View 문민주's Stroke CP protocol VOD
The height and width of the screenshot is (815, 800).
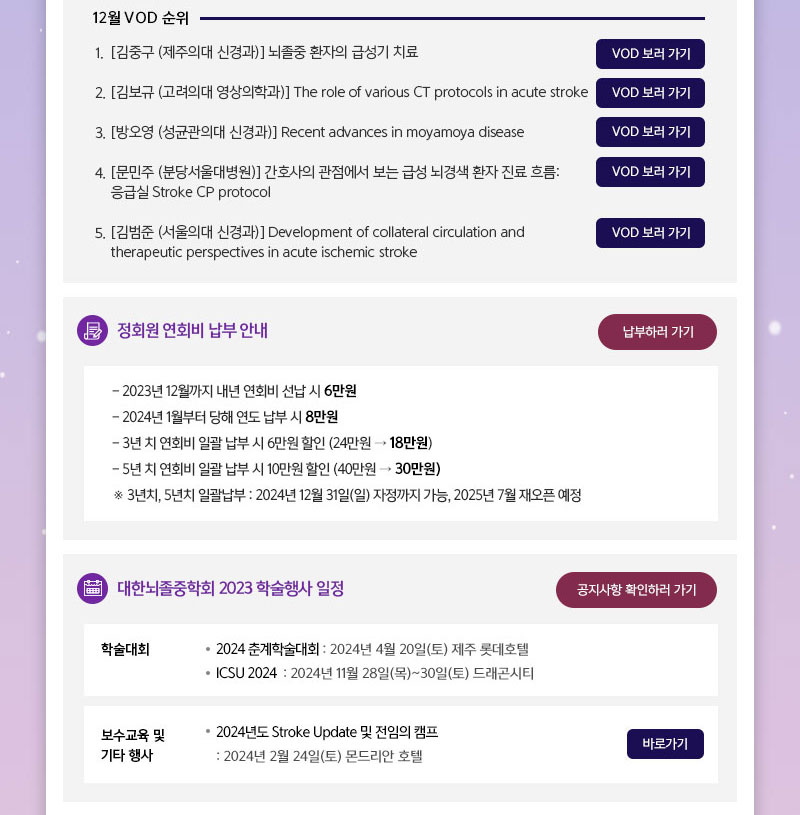(650, 172)
